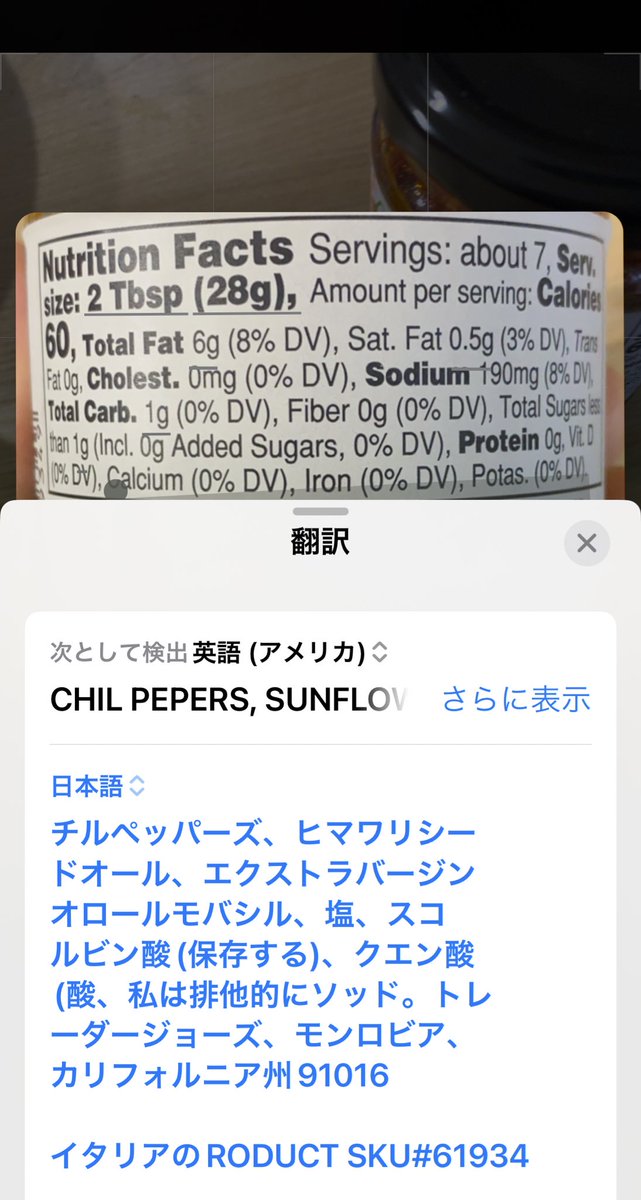Image resolution: width=641 pixels, height=1200 pixels.
Task: Tap さらに表示 to show full text
Action: (516, 699)
